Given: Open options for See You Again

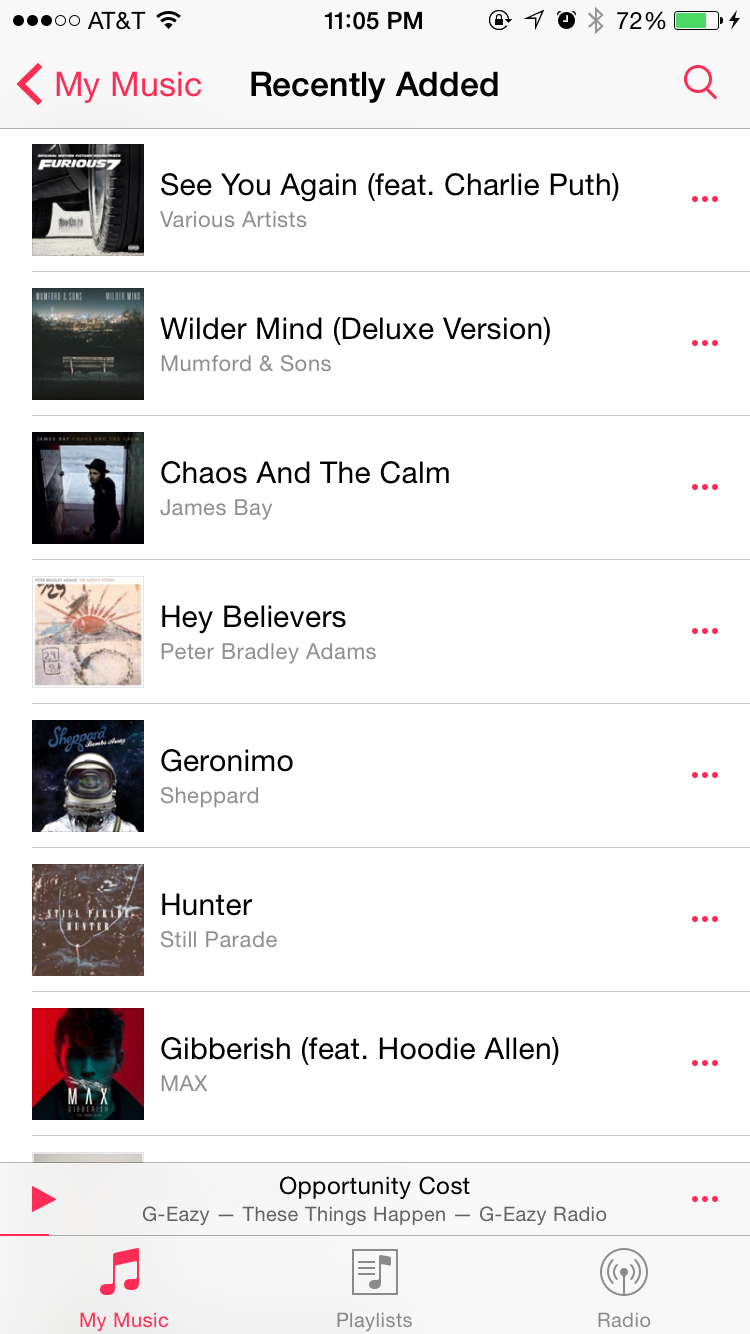Looking at the screenshot, I should pos(705,198).
